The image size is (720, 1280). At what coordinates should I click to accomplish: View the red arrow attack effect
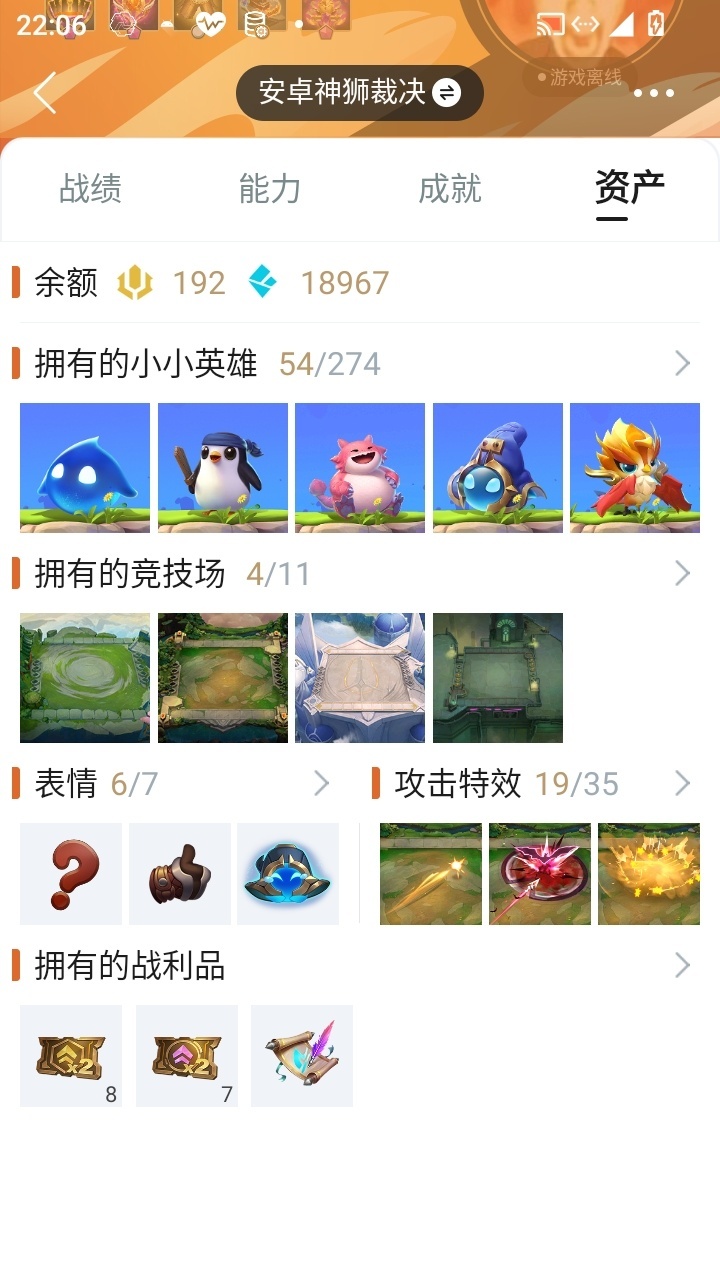point(539,873)
